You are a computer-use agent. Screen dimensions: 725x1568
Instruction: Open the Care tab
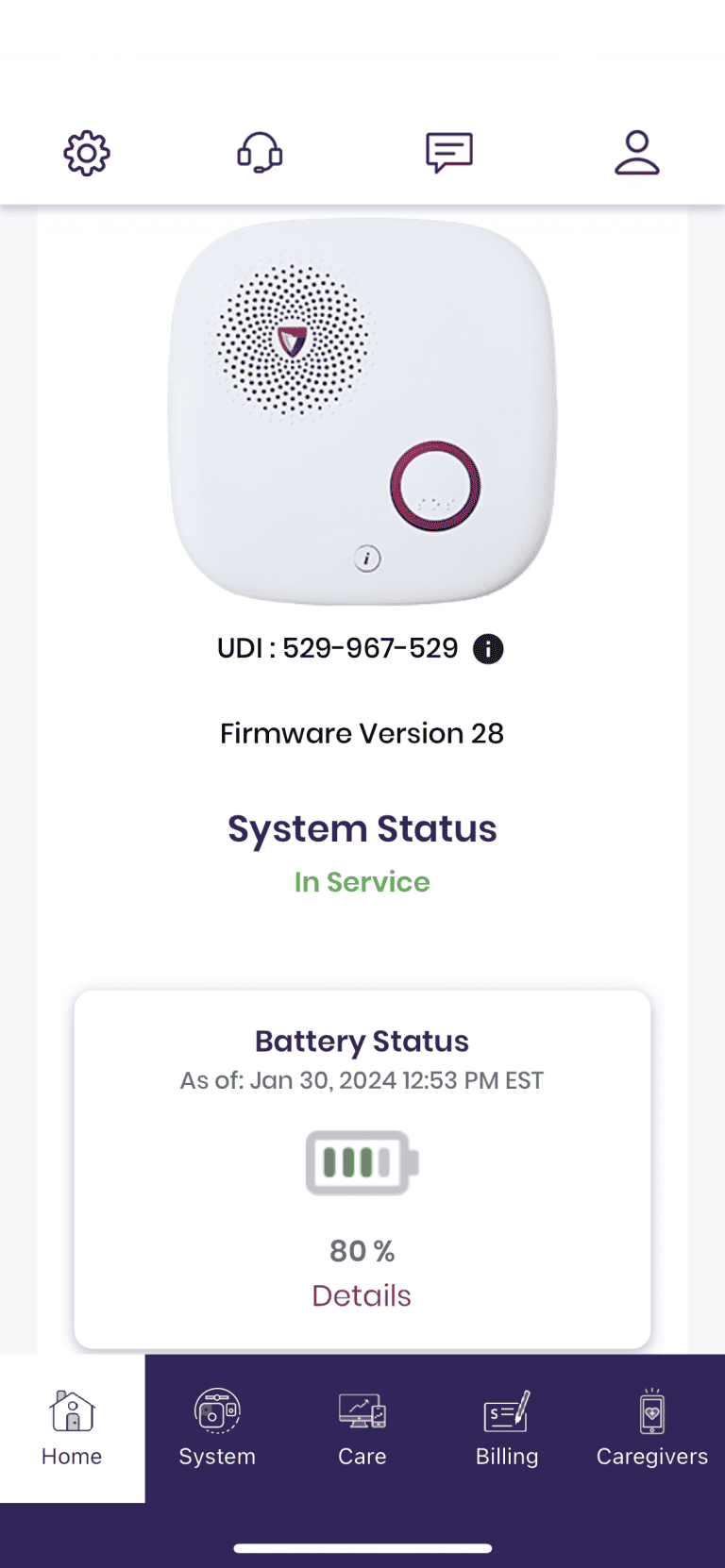click(x=362, y=1428)
